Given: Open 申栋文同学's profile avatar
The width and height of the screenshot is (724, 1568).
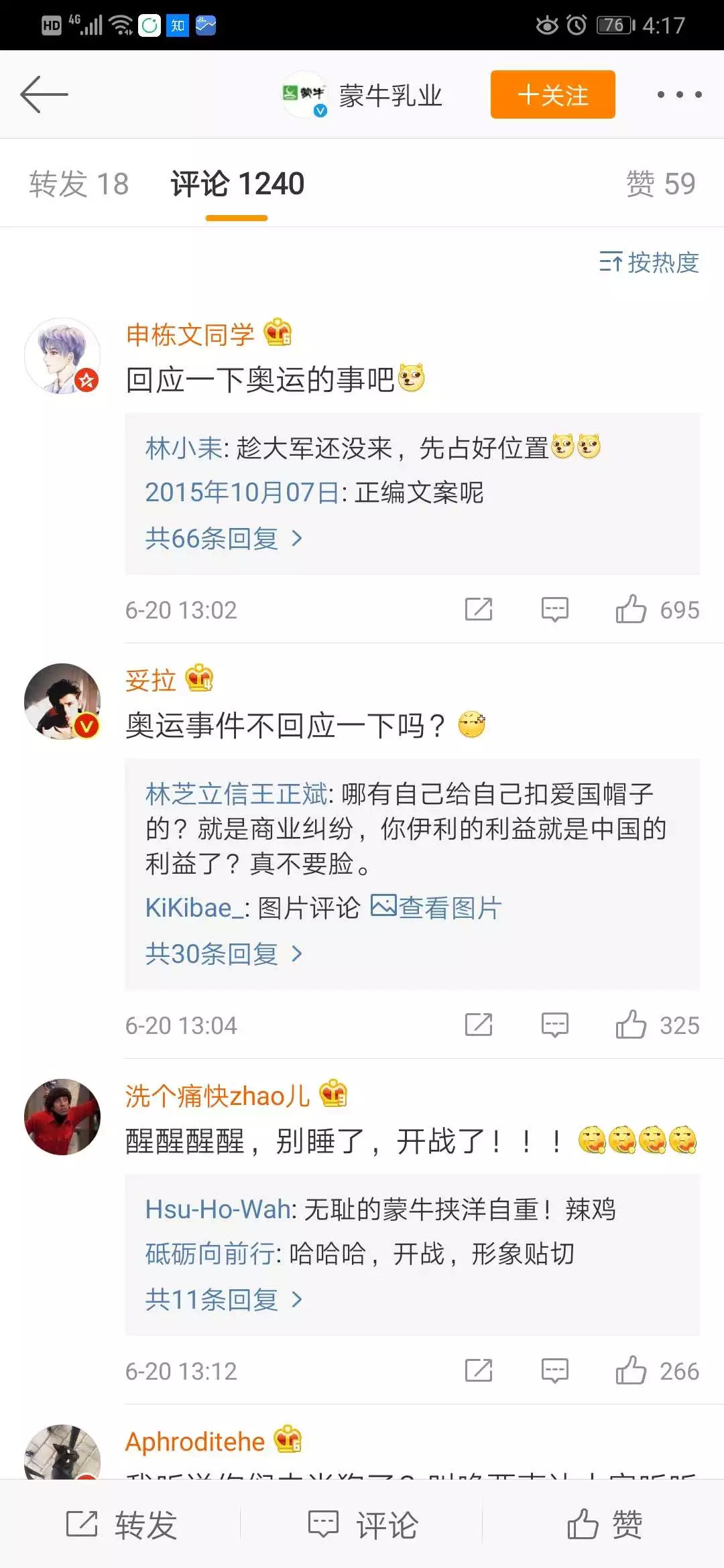Looking at the screenshot, I should 62,356.
